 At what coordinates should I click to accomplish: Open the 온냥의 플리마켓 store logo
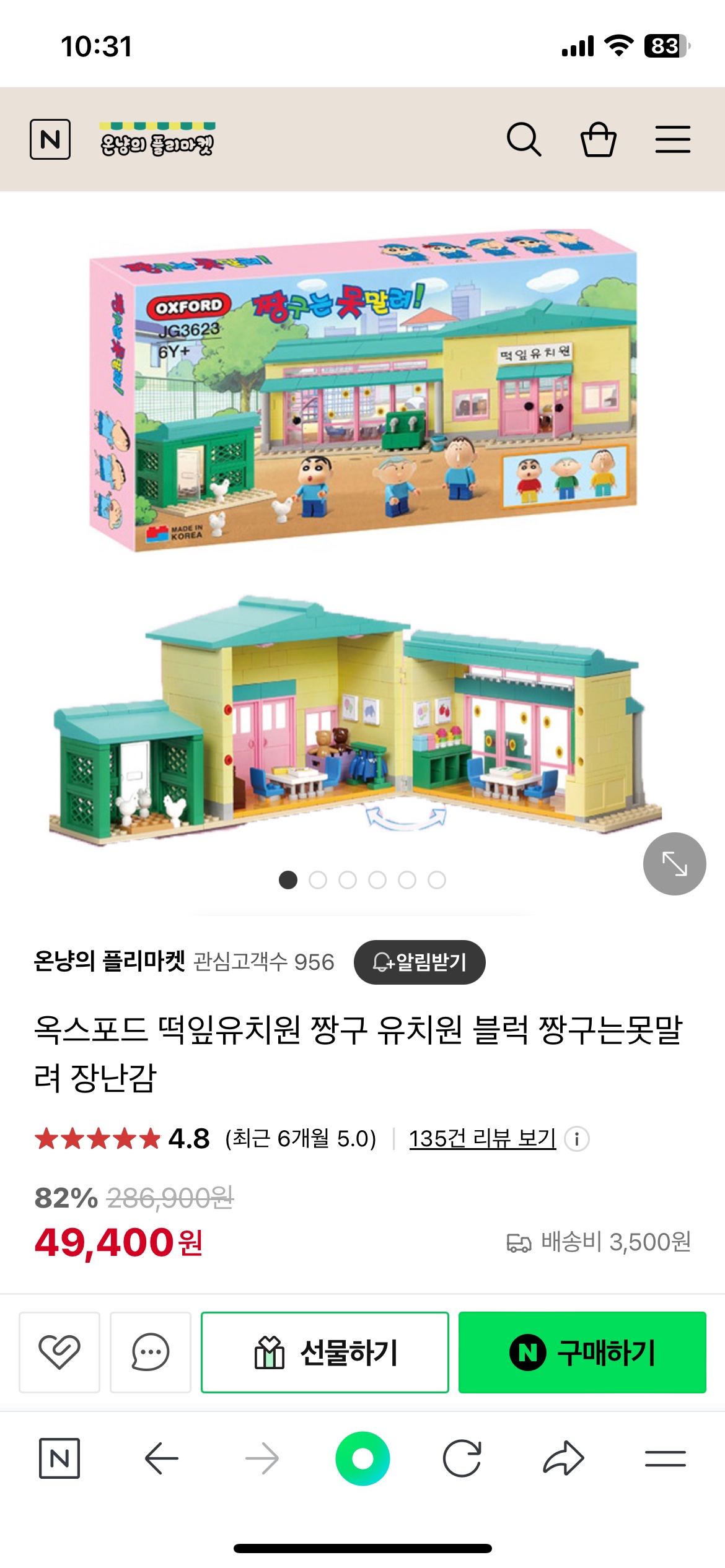157,140
